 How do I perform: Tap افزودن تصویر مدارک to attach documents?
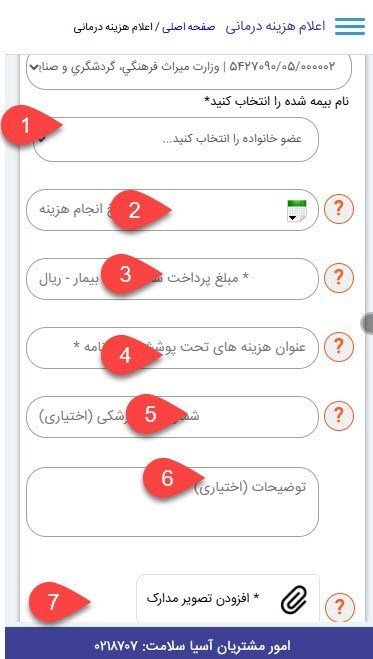[228, 598]
